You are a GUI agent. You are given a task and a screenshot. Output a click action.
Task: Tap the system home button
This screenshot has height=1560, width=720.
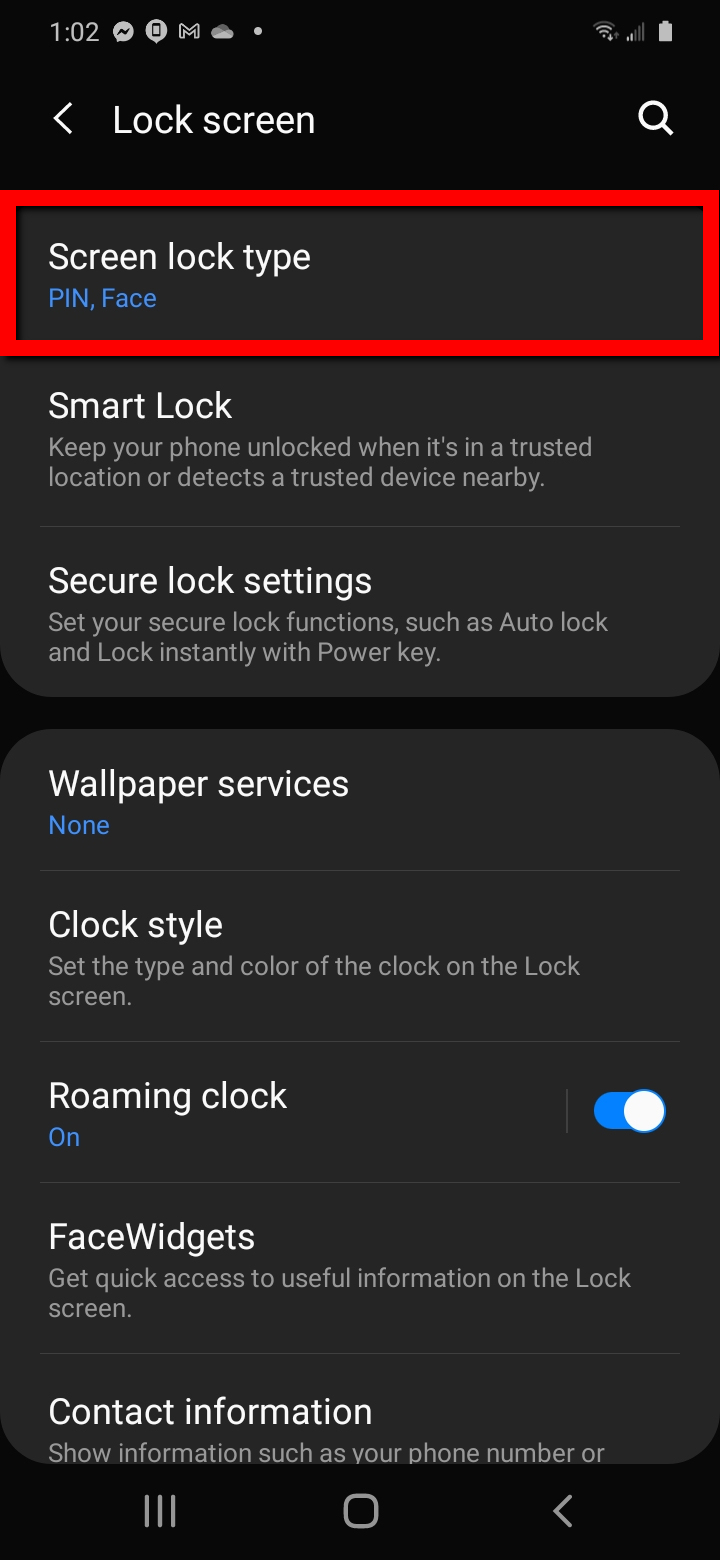(x=360, y=1511)
